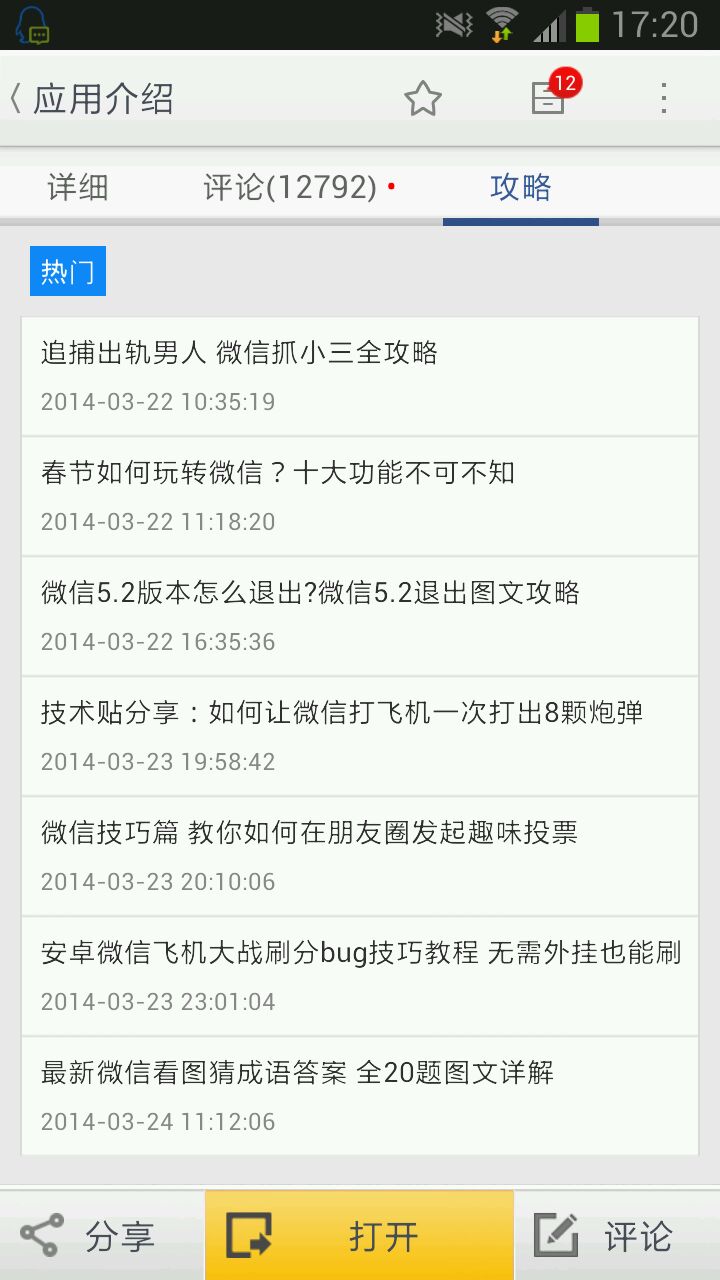Open the 微信打飞机一次打出8颗炮弹 post
Image resolution: width=720 pixels, height=1280 pixels.
tap(360, 736)
